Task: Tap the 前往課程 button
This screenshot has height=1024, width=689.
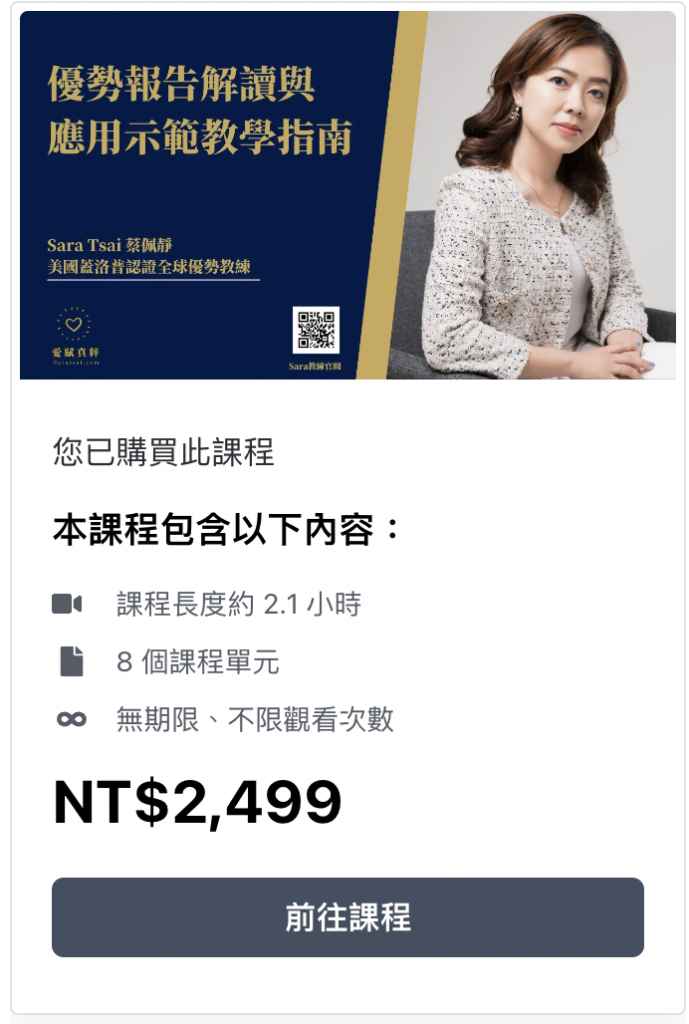Action: pos(347,917)
